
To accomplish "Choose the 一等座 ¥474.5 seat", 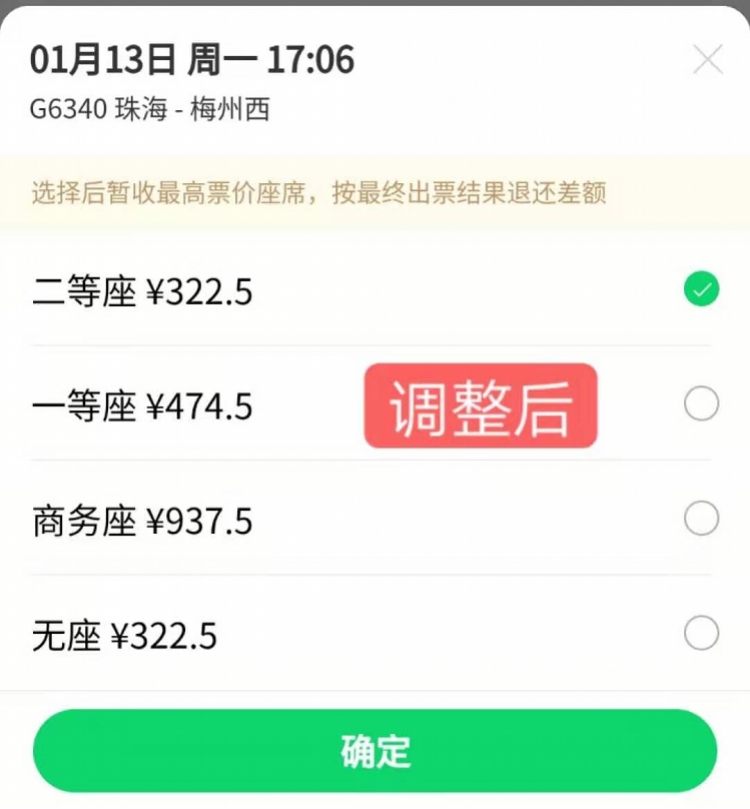I will coord(701,405).
